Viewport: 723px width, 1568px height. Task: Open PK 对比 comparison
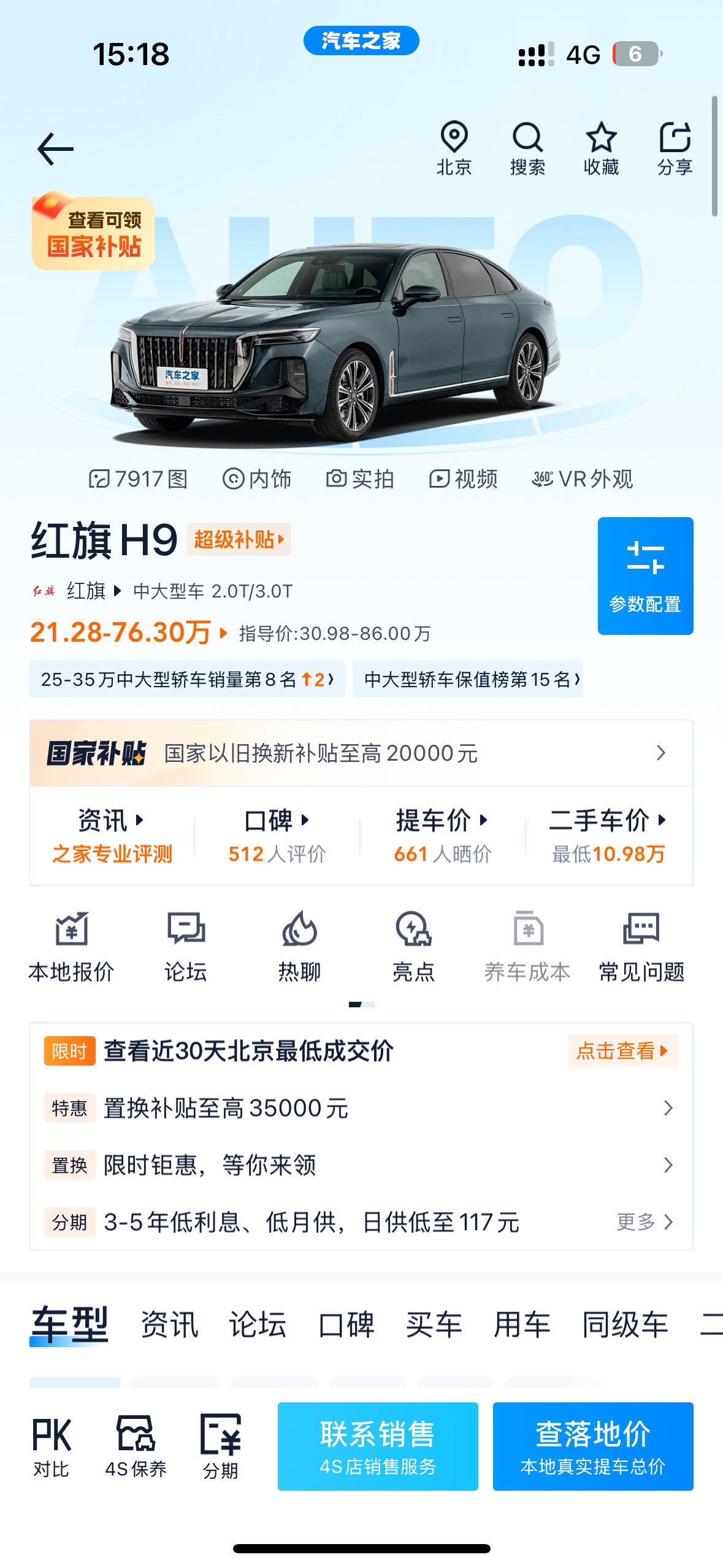(x=52, y=1447)
